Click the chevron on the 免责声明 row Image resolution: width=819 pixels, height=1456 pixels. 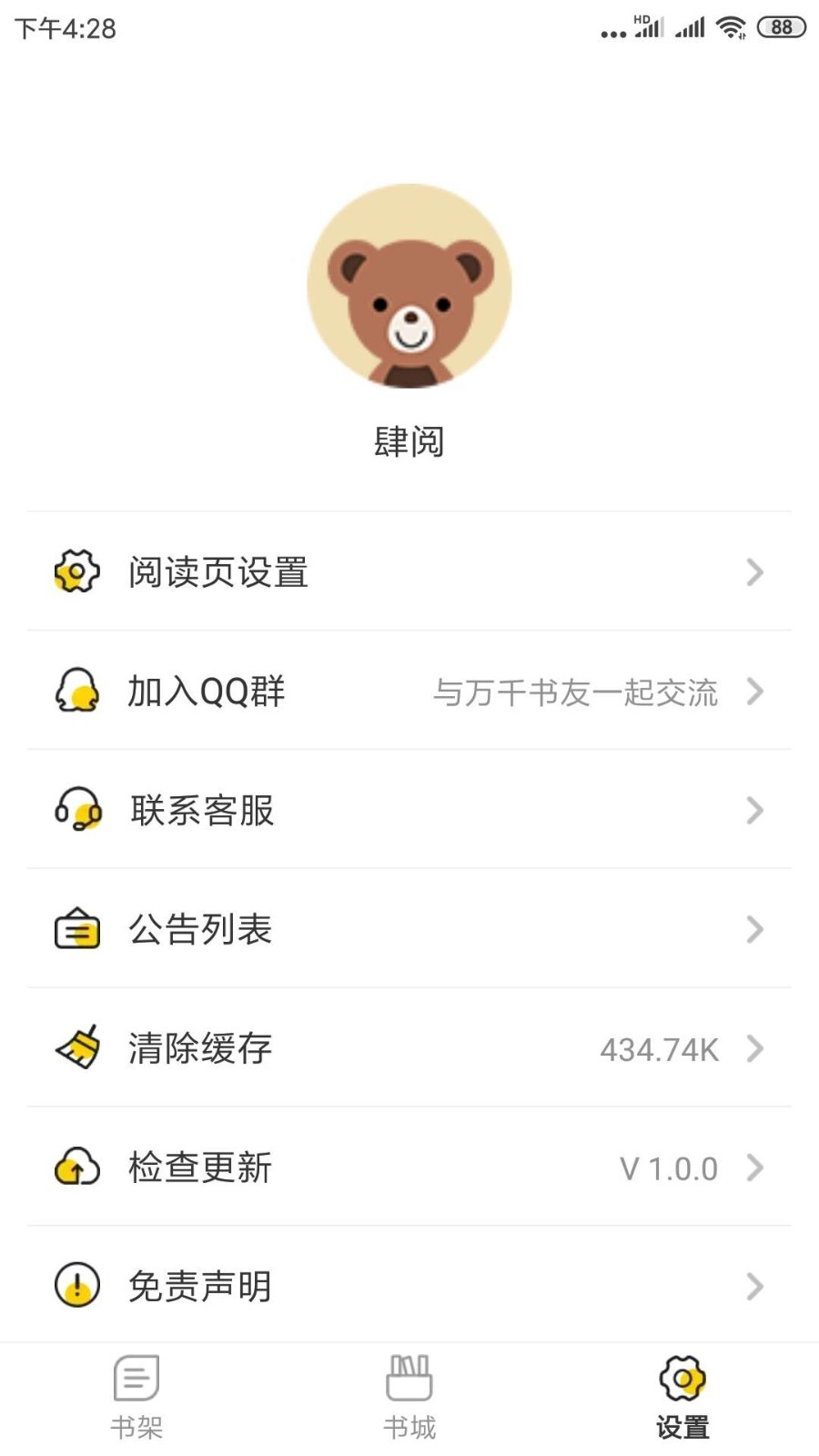coord(755,1286)
